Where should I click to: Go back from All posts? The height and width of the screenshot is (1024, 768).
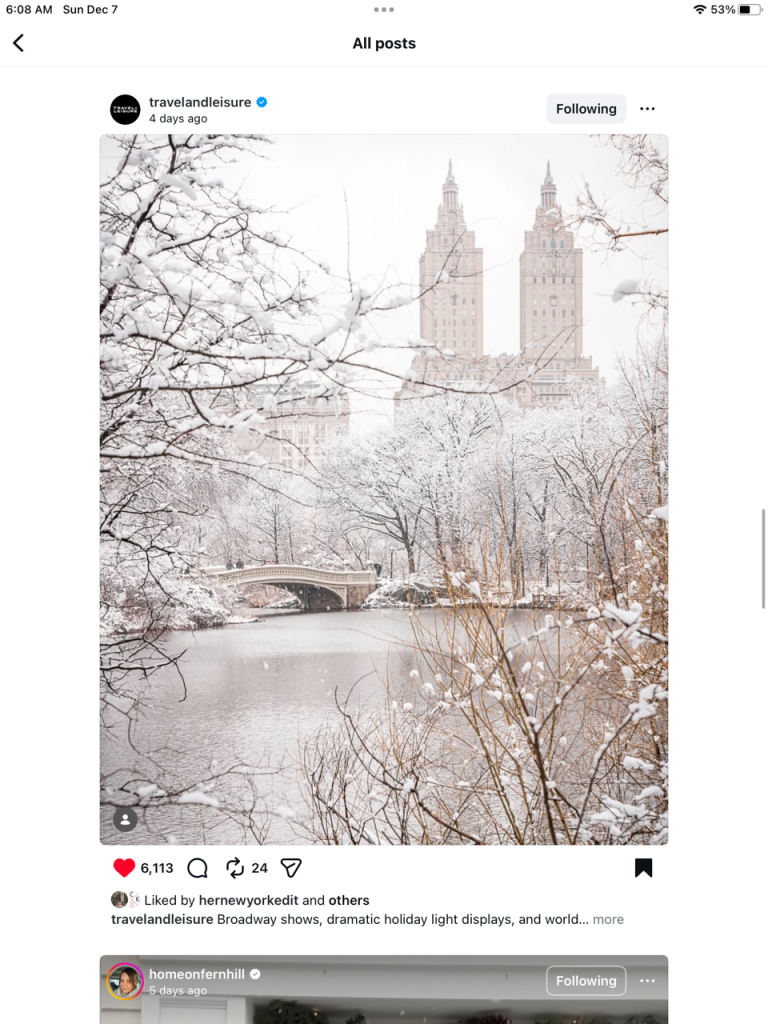[x=18, y=43]
